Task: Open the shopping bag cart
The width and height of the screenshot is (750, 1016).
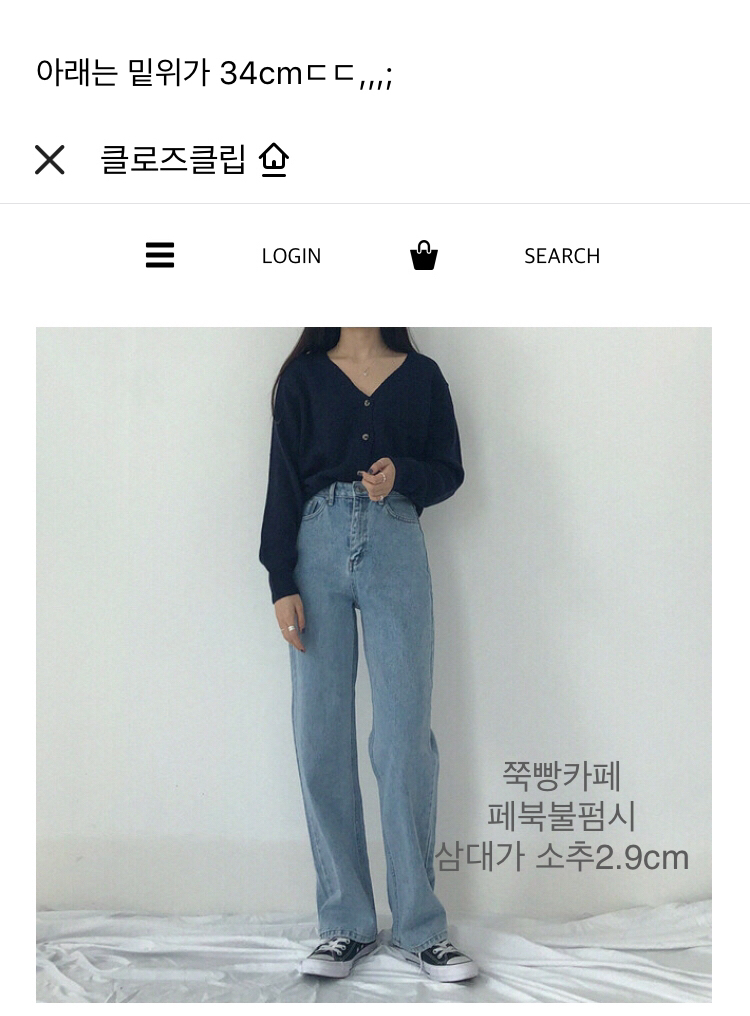Action: [424, 256]
